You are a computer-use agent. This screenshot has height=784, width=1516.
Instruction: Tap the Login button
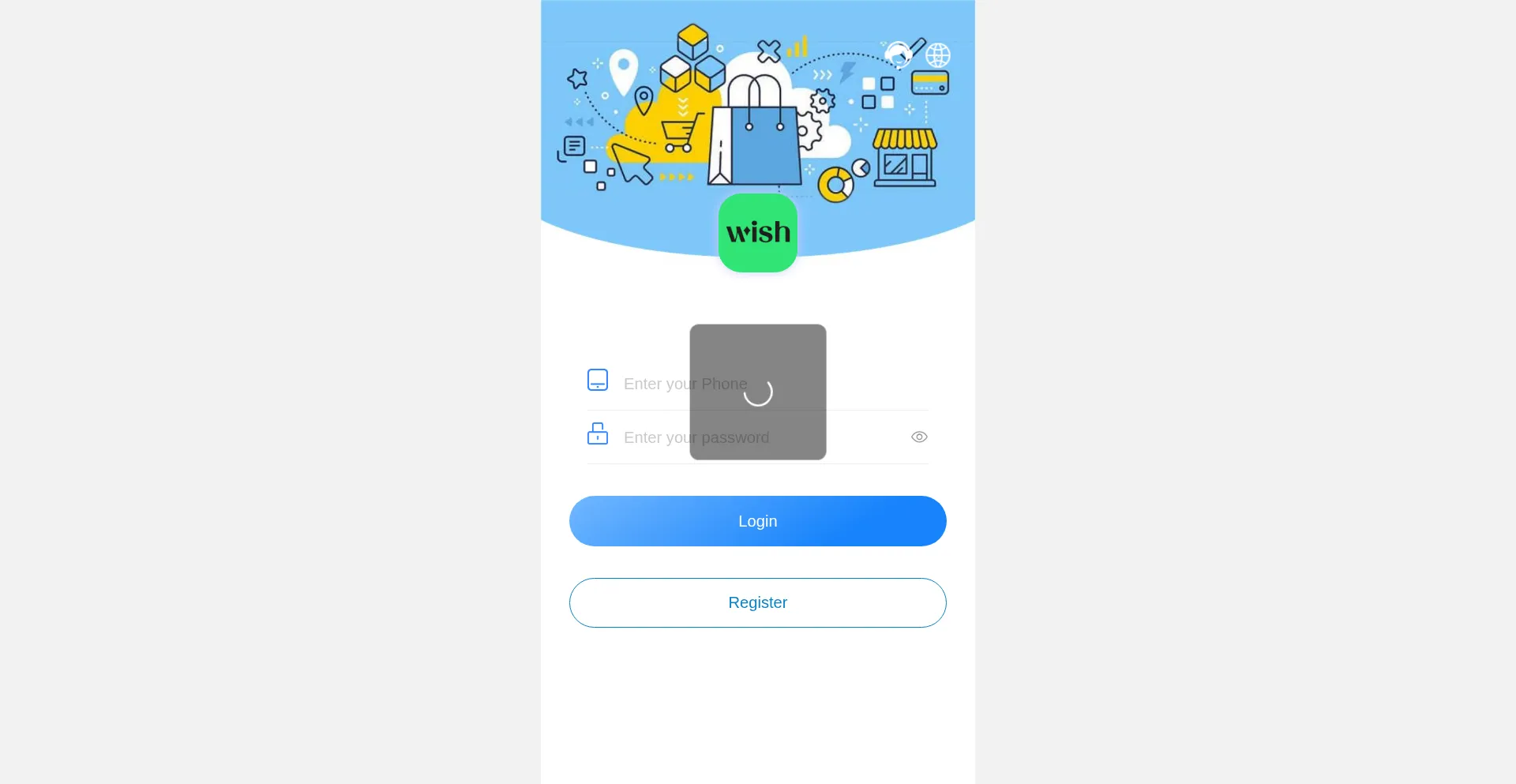coord(757,521)
